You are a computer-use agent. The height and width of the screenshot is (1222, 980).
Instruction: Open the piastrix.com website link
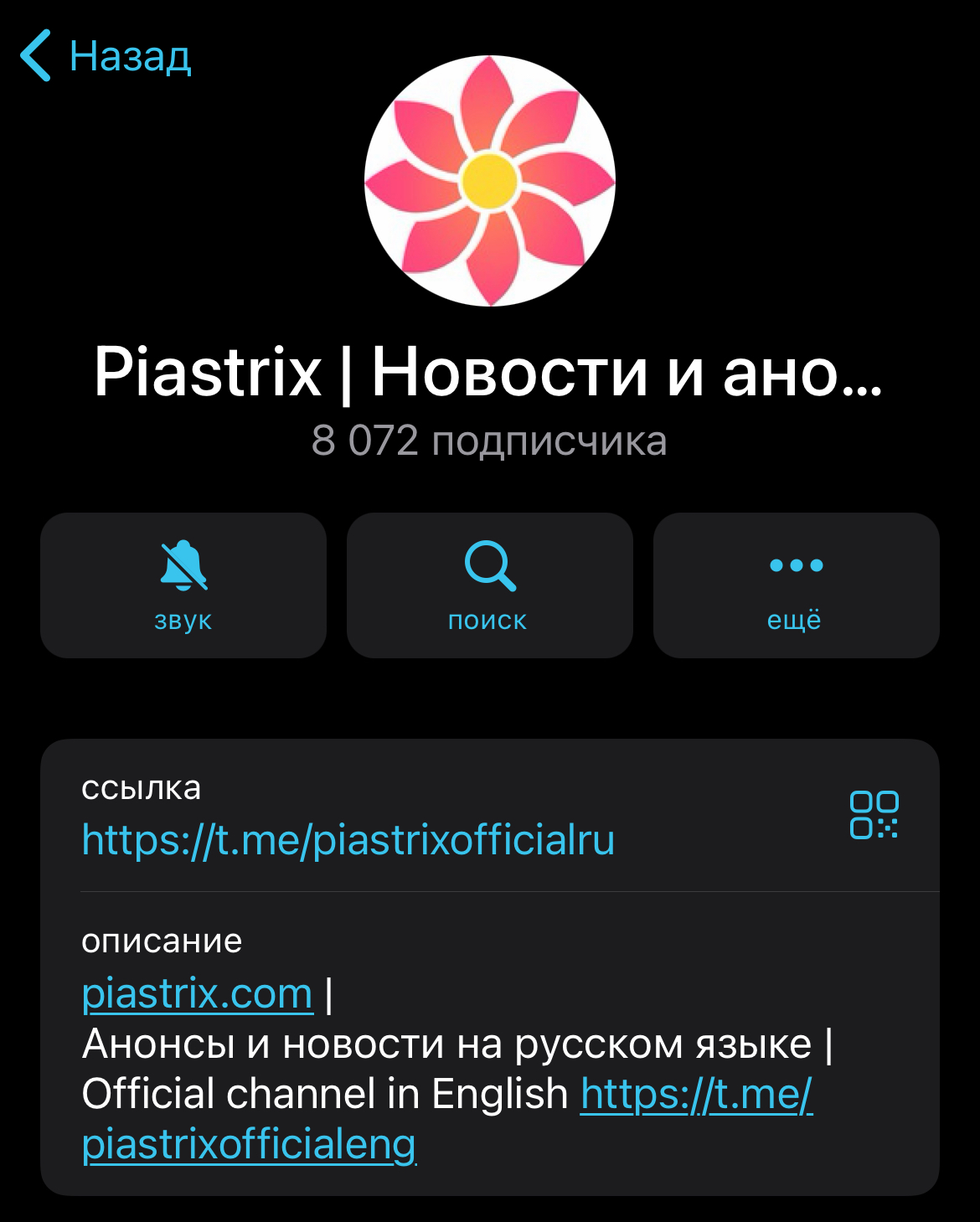coord(198,994)
